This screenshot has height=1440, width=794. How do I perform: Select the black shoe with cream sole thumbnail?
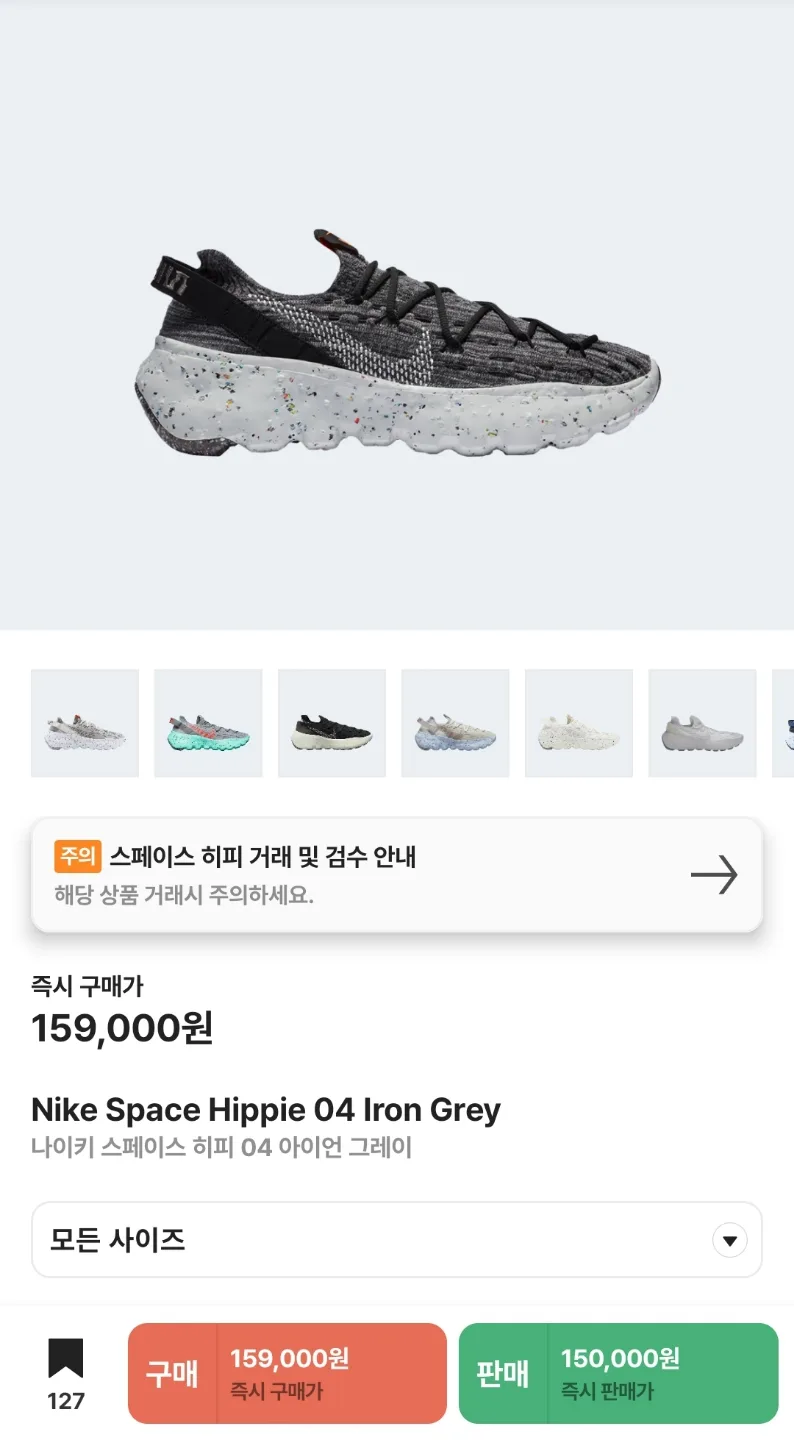(x=332, y=723)
